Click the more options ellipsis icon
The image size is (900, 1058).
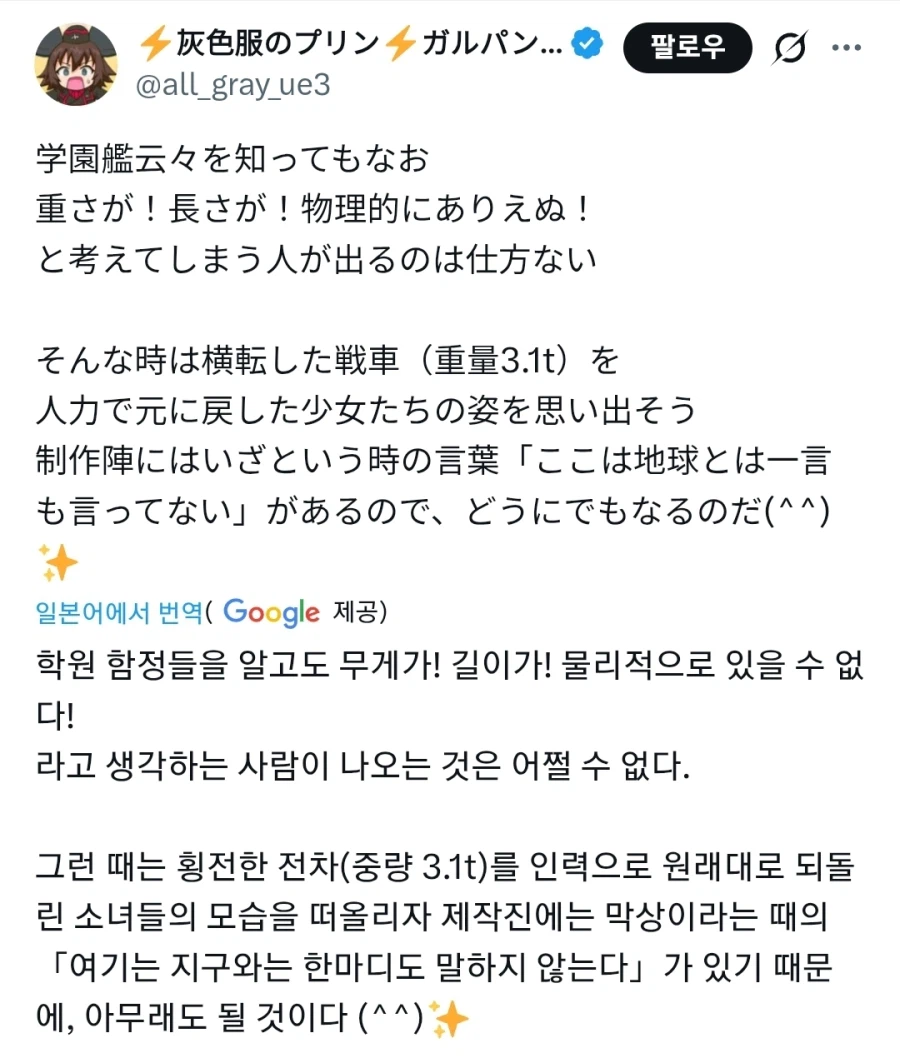(848, 47)
